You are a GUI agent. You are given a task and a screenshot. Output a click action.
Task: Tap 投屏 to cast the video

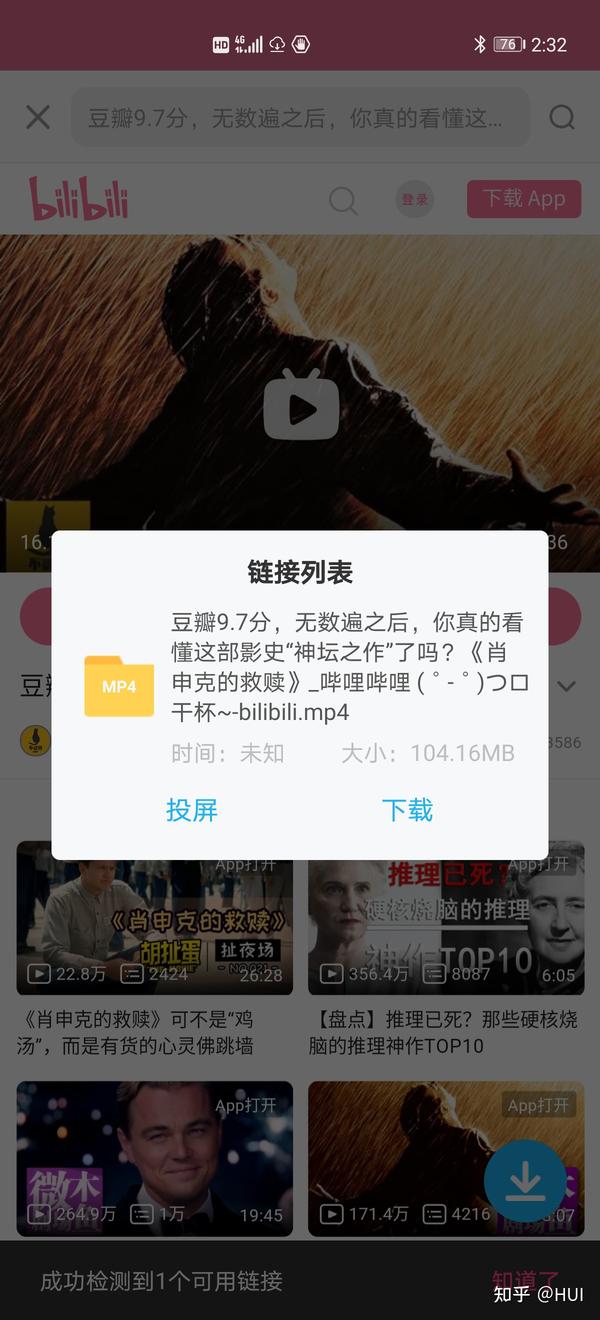[x=191, y=809]
